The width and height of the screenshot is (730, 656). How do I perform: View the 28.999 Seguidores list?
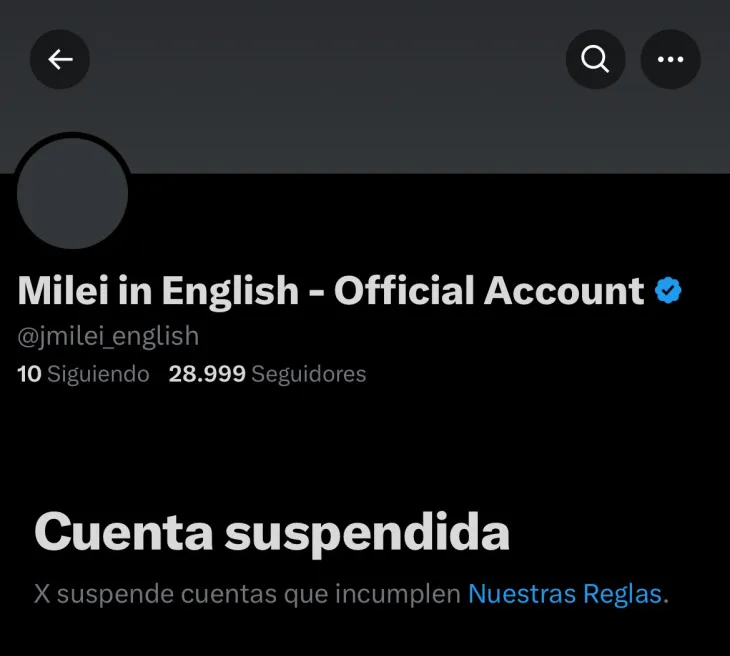click(x=267, y=374)
